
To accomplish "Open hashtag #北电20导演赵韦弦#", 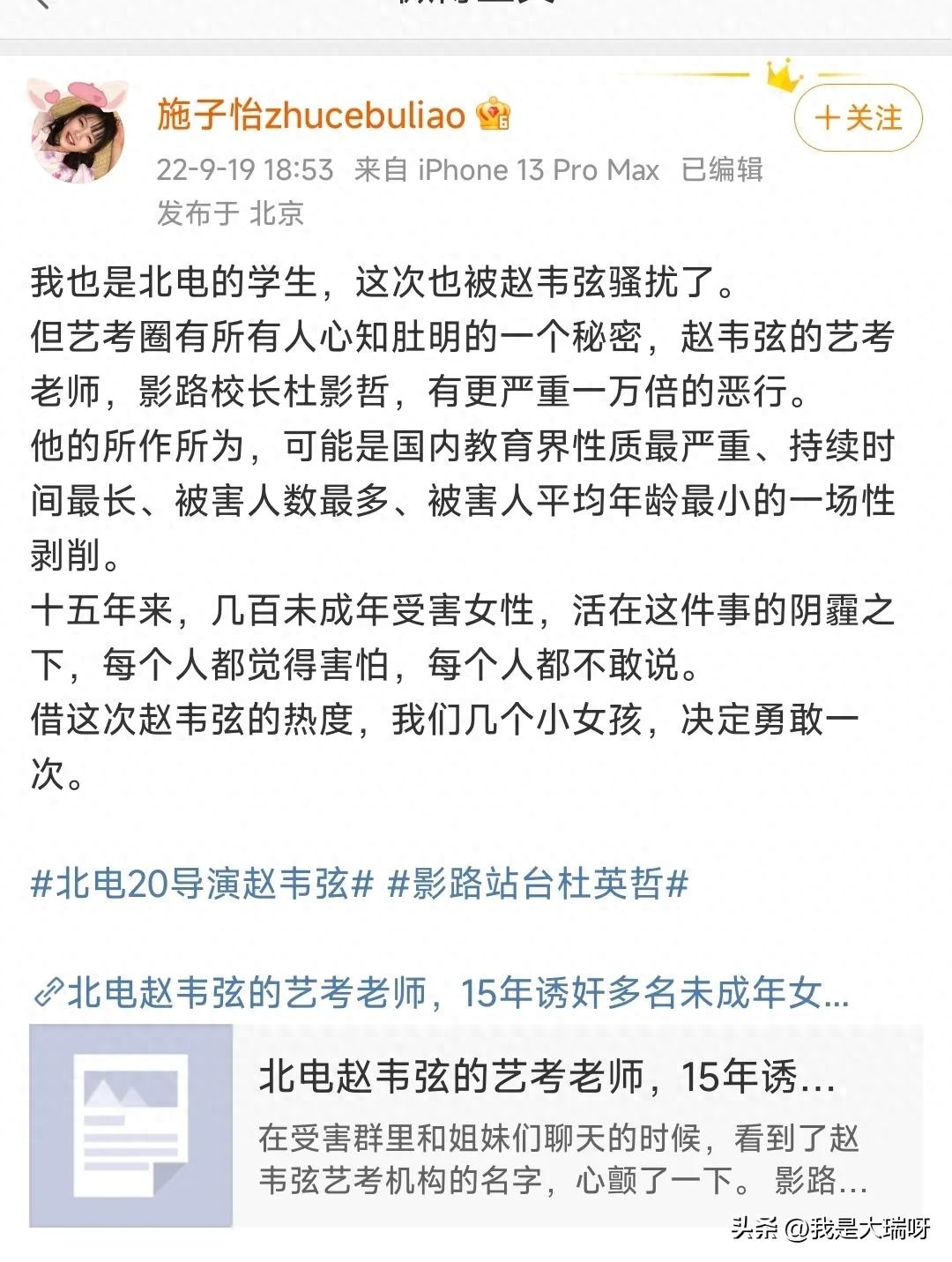I will 202,883.
